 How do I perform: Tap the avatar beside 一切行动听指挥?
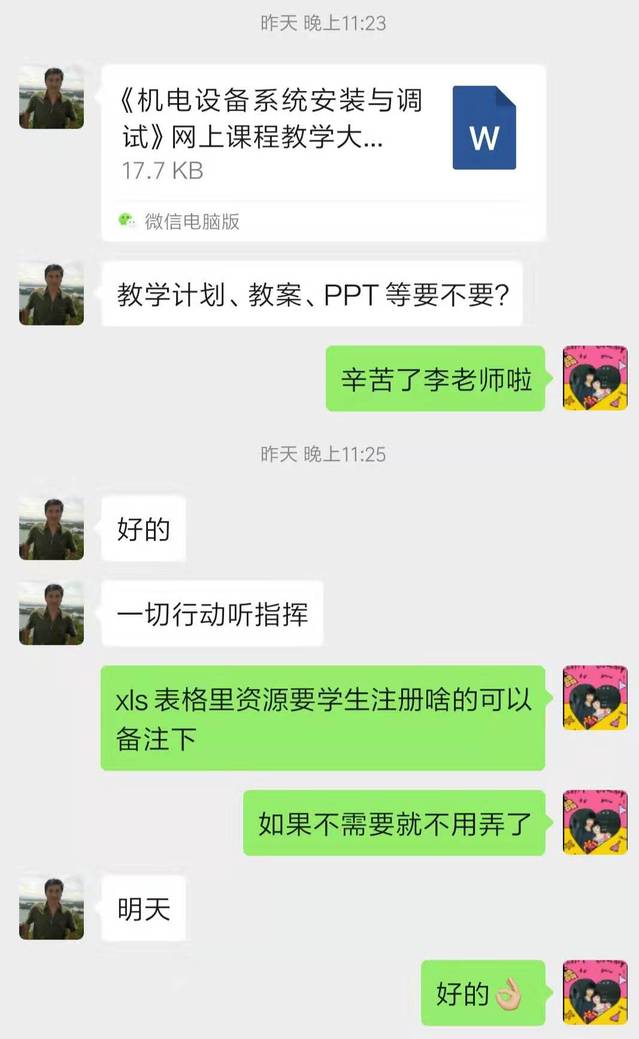click(51, 612)
